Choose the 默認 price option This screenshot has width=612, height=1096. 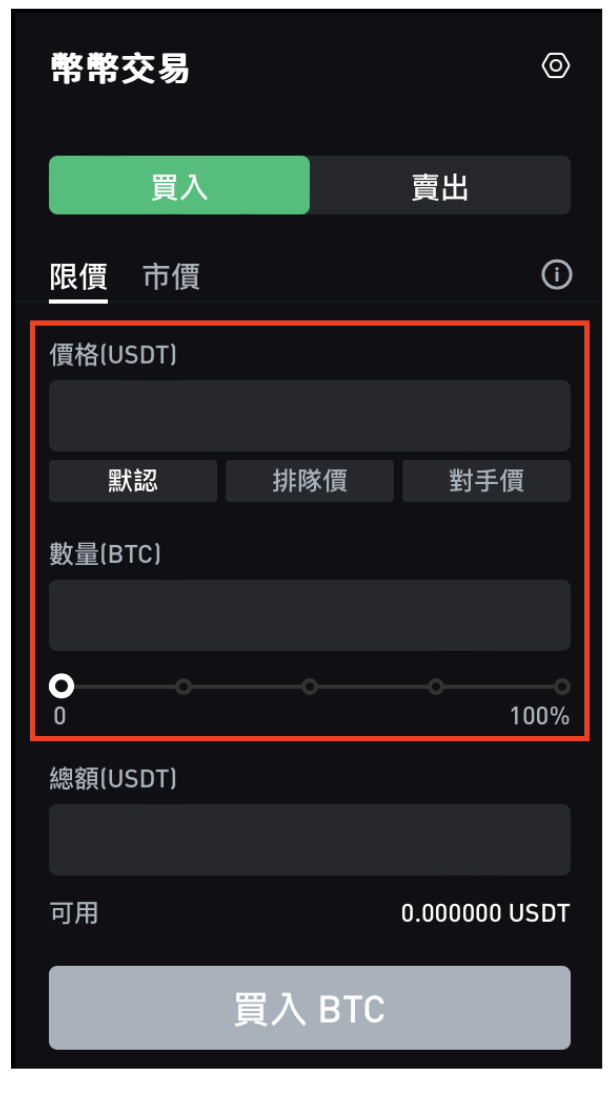point(133,481)
